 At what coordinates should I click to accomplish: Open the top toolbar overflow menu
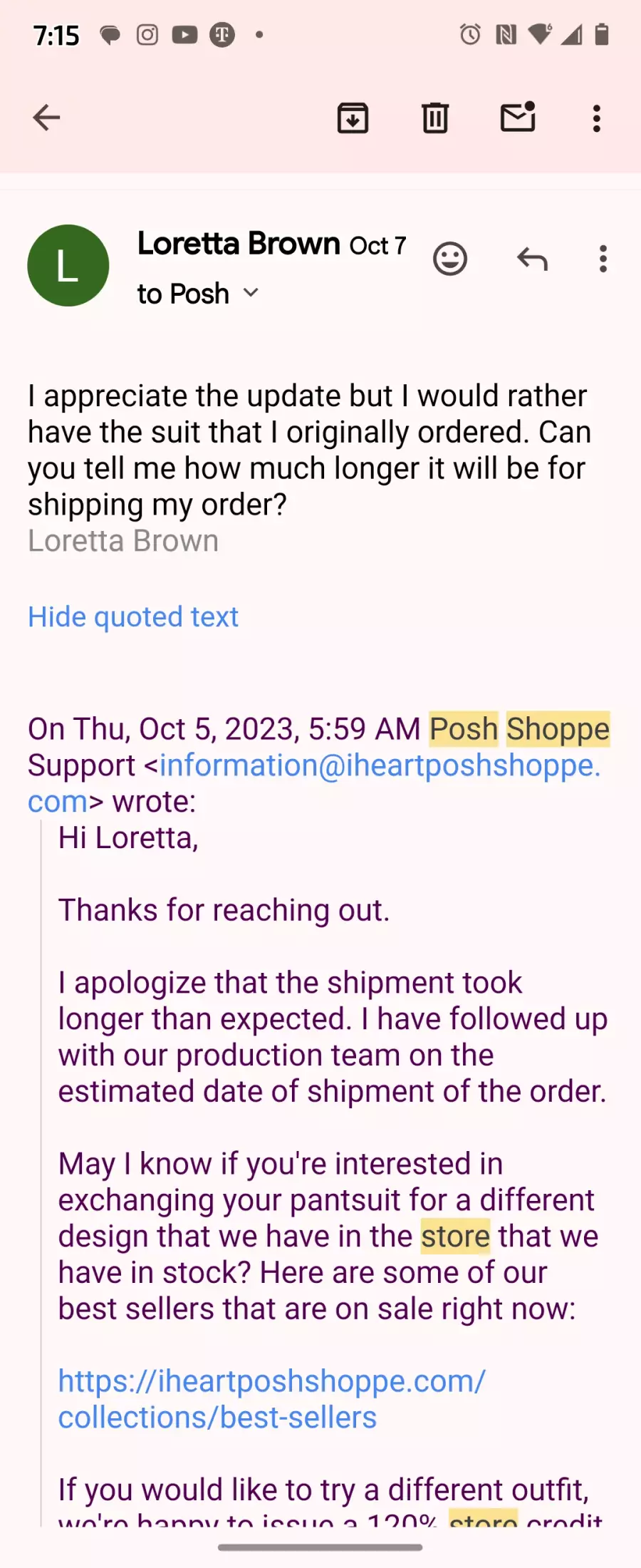tap(597, 118)
